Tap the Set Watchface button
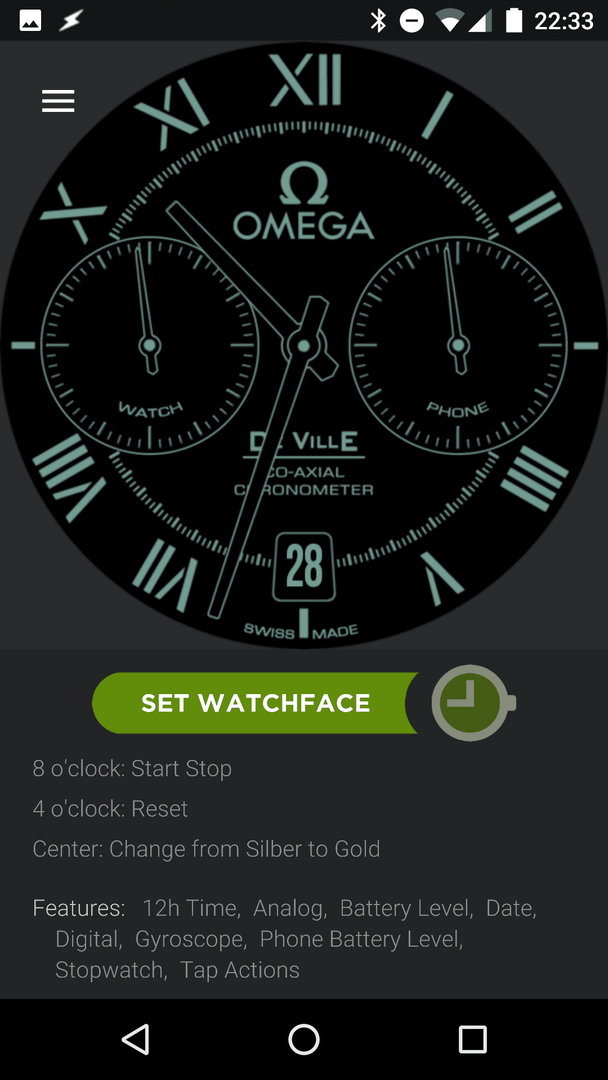 (256, 703)
